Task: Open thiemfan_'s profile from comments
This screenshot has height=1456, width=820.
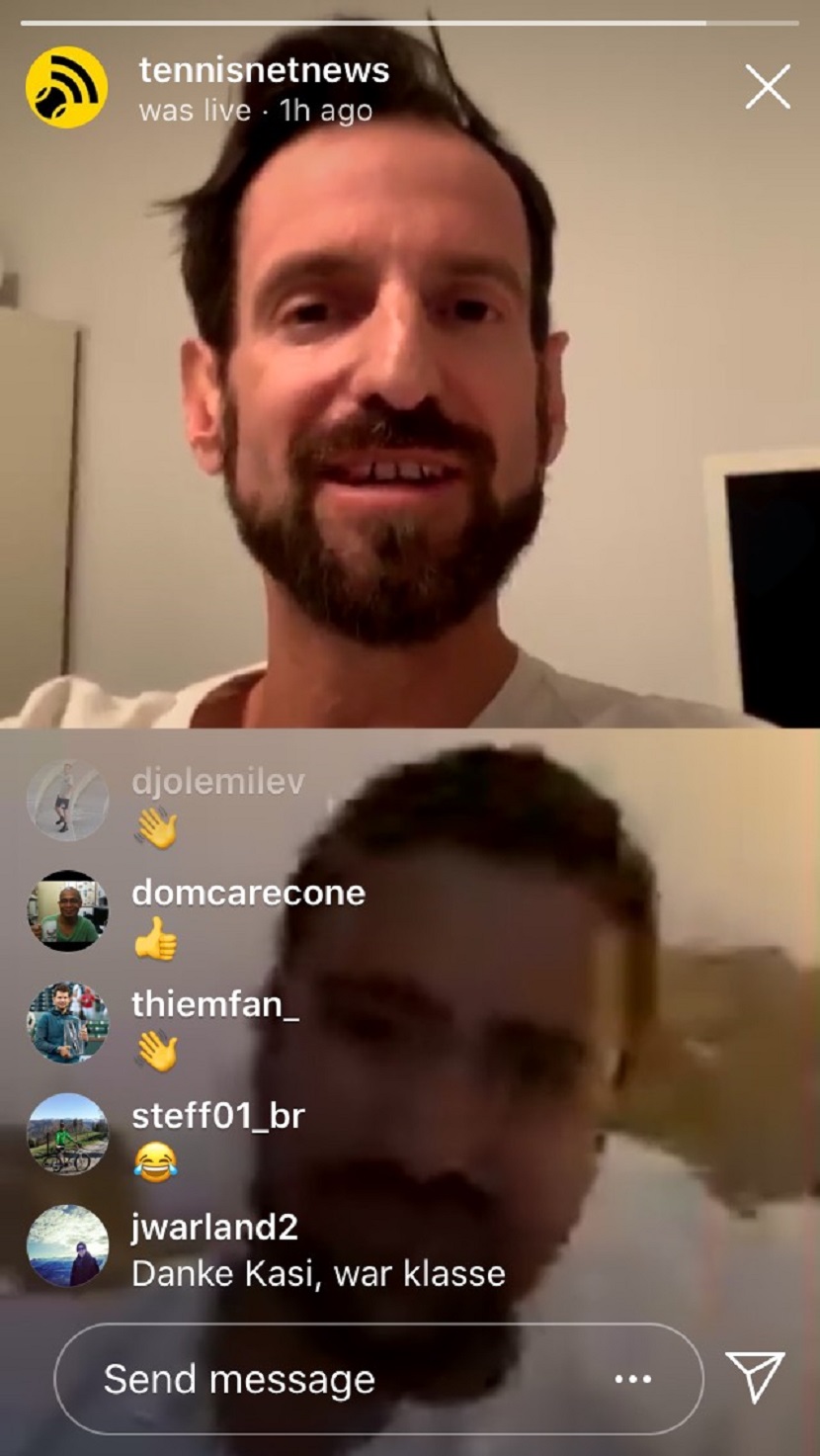Action: coord(67,1022)
